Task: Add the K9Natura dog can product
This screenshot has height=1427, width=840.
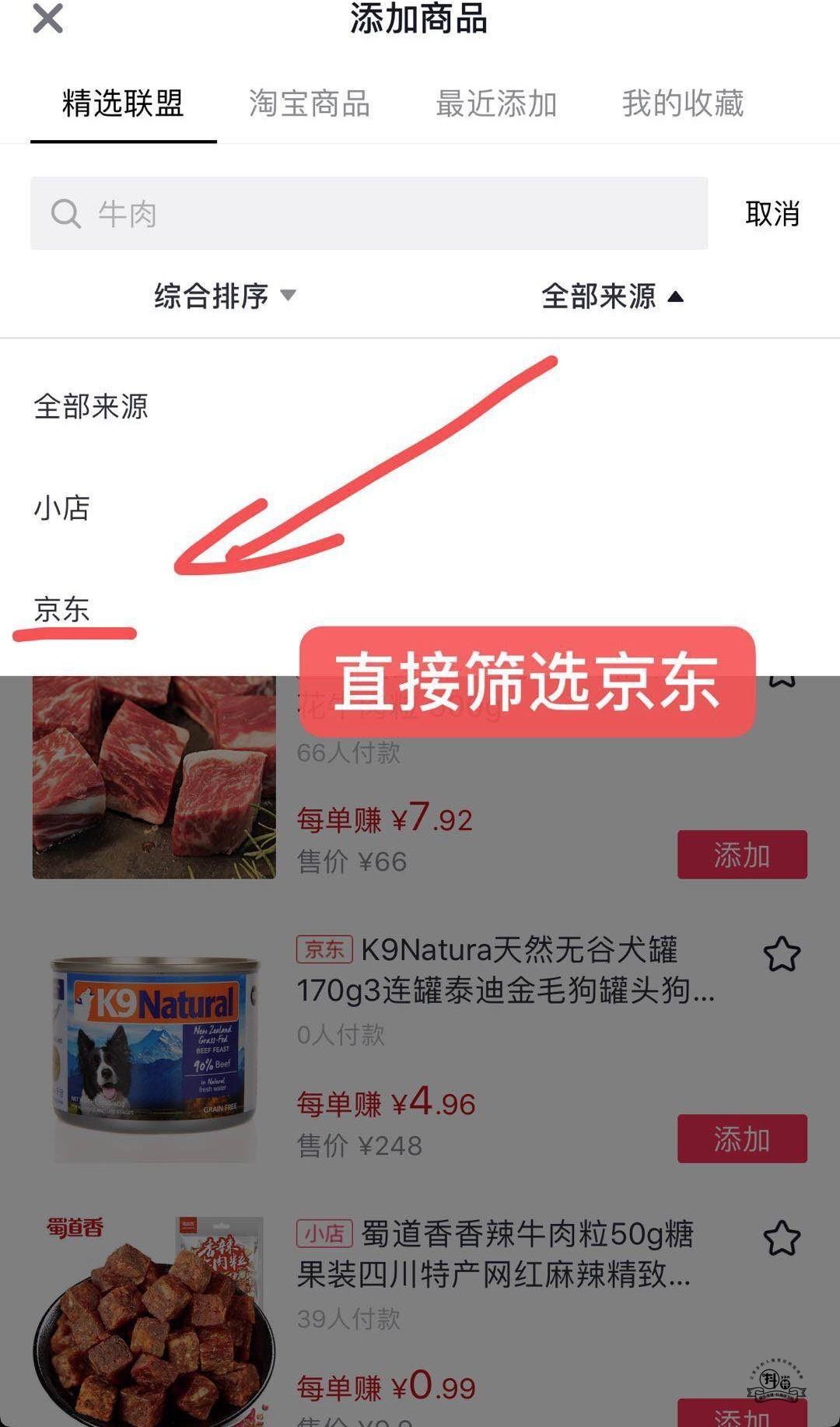Action: click(x=741, y=1139)
